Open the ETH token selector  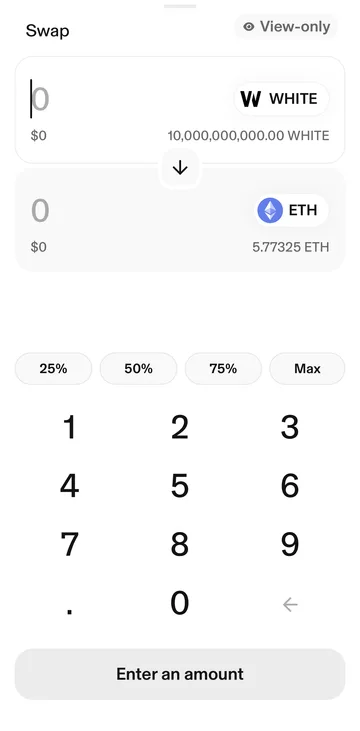pyautogui.click(x=291, y=210)
